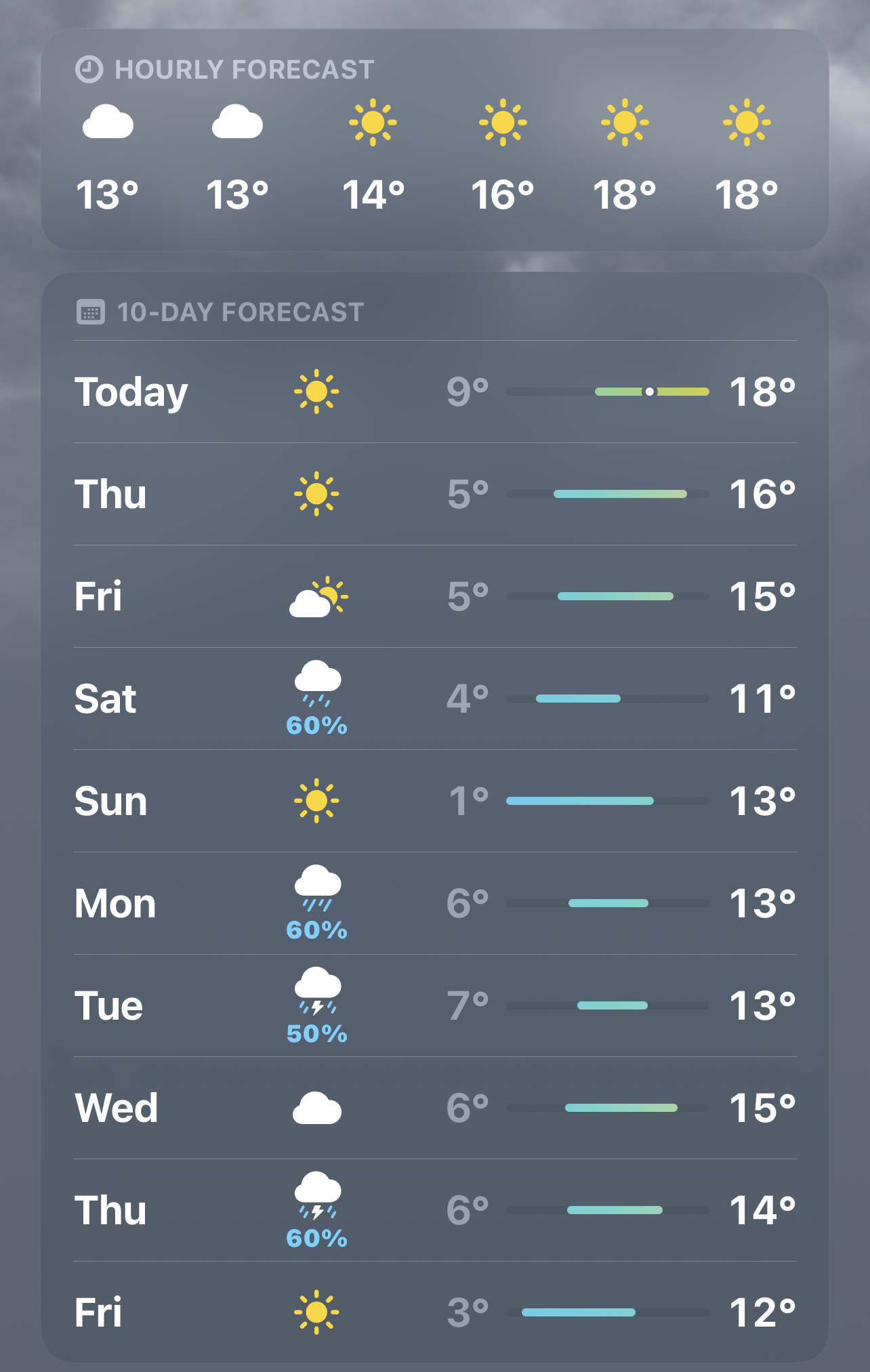Viewport: 870px width, 1372px height.
Task: View Mon forecast with 60% rain
Action: click(434, 903)
